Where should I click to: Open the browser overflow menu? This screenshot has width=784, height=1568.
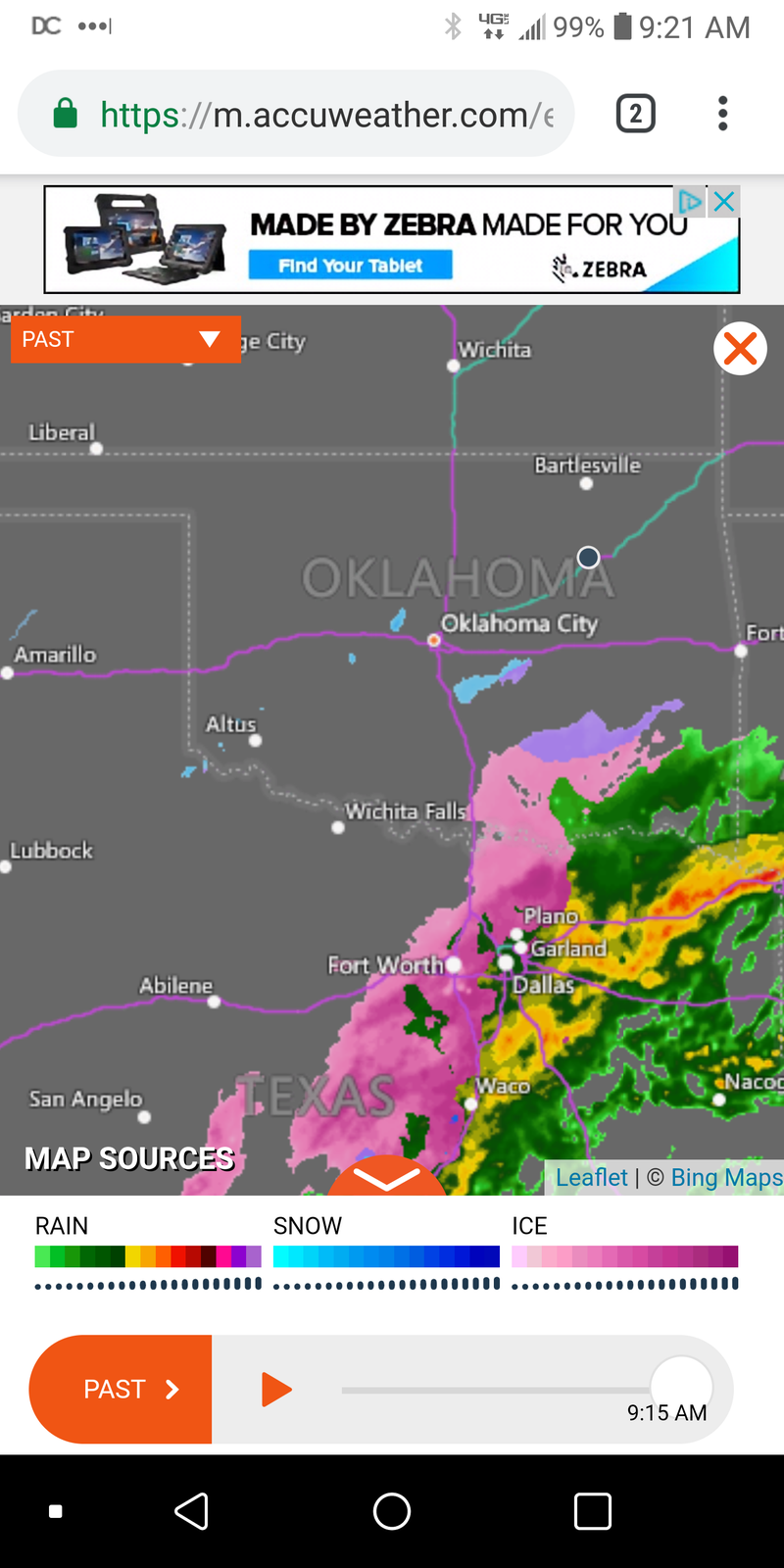[x=722, y=115]
